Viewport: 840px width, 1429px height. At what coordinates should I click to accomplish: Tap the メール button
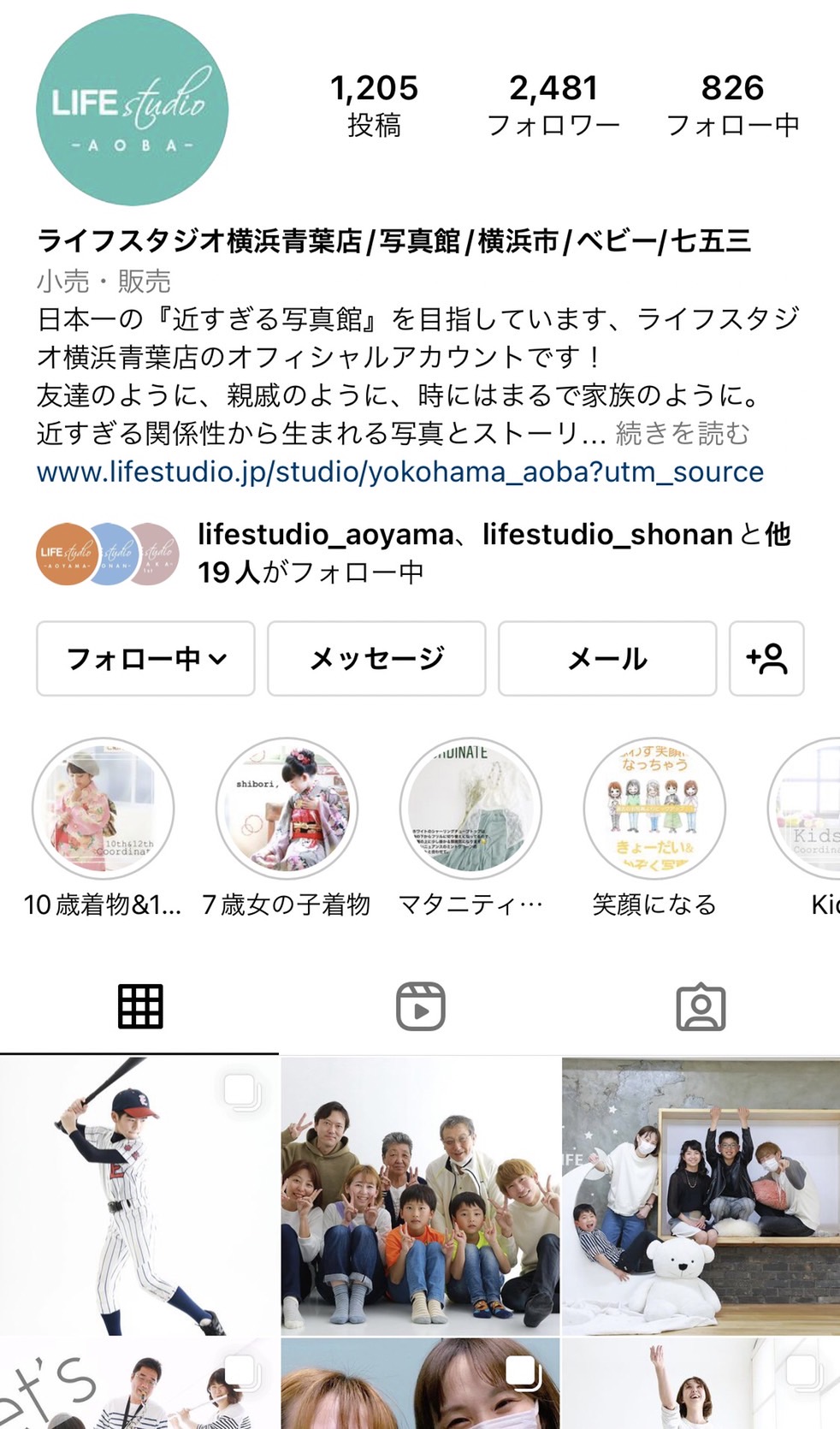pos(607,658)
